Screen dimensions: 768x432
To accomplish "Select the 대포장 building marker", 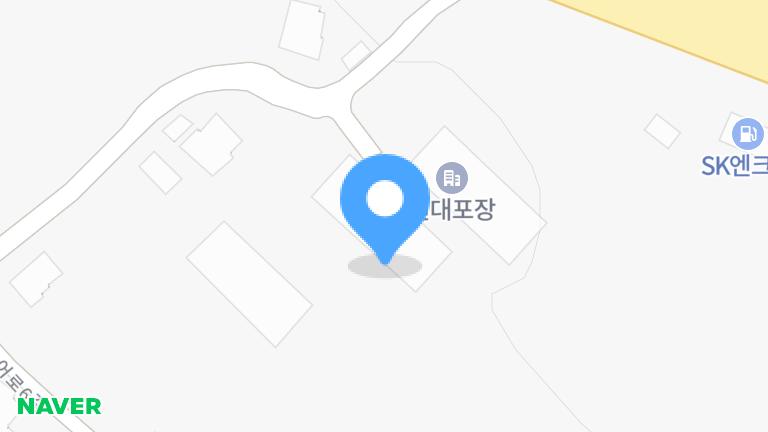I will pyautogui.click(x=452, y=179).
